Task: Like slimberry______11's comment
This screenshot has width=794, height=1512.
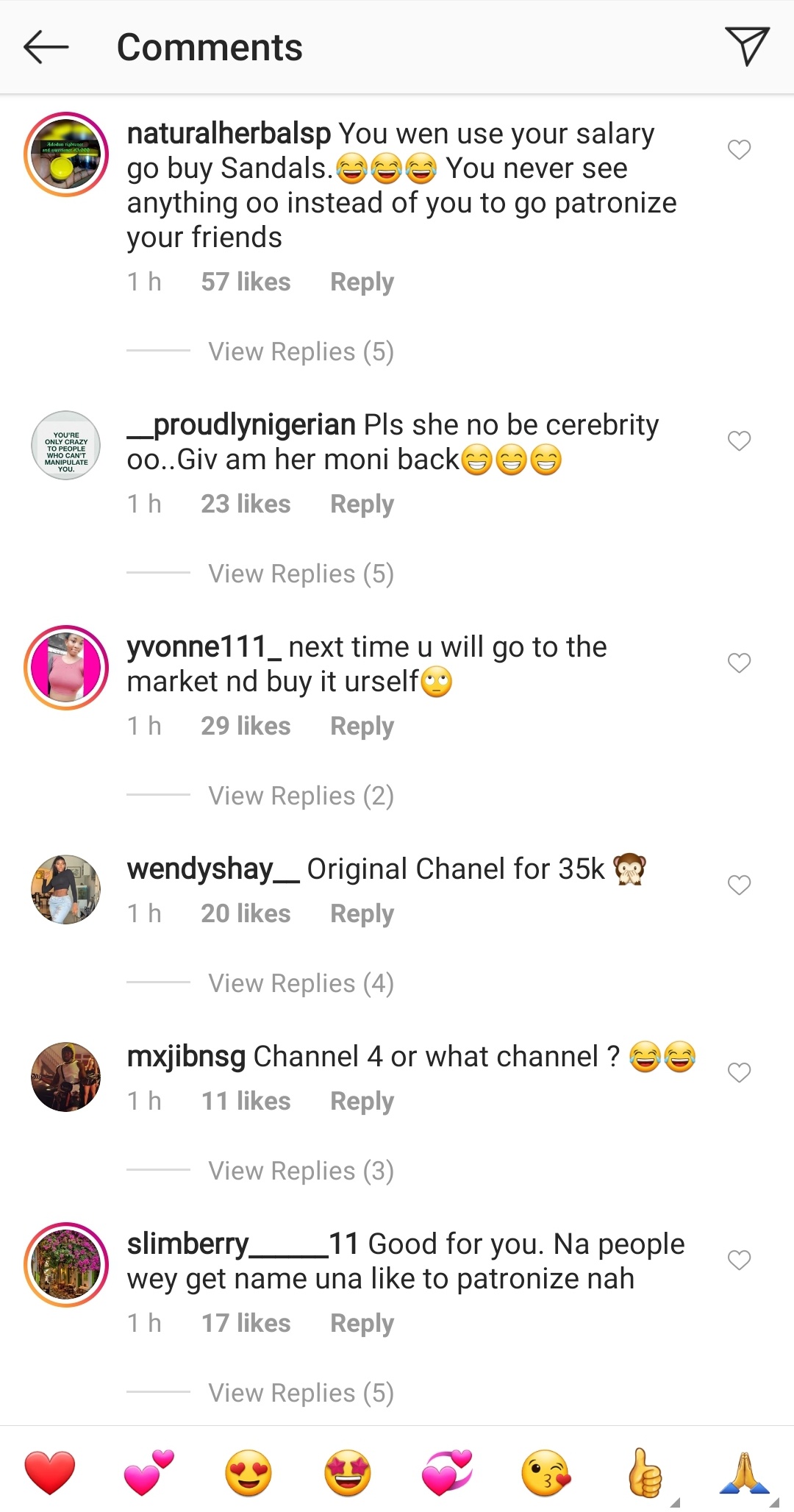Action: [739, 1260]
